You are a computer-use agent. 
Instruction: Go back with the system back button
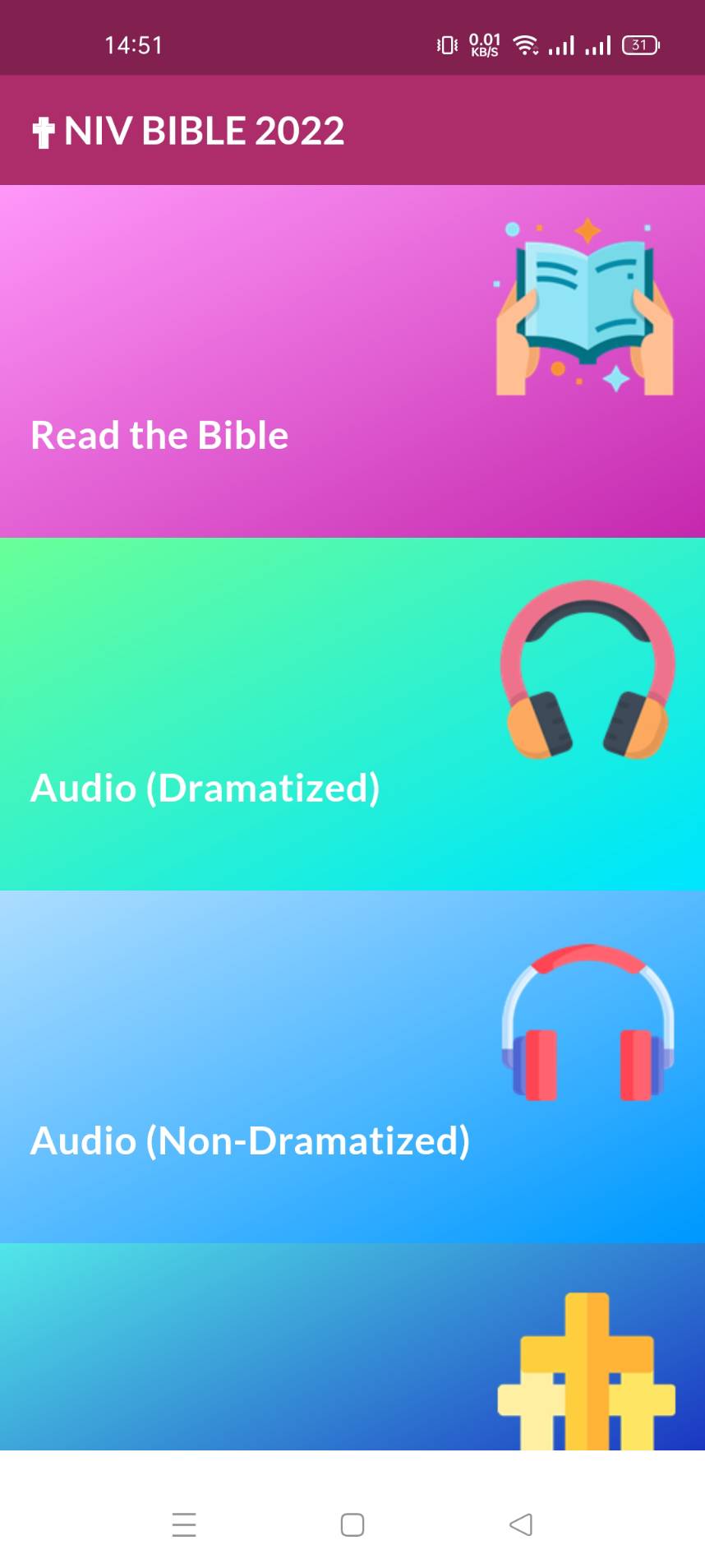(x=520, y=1524)
